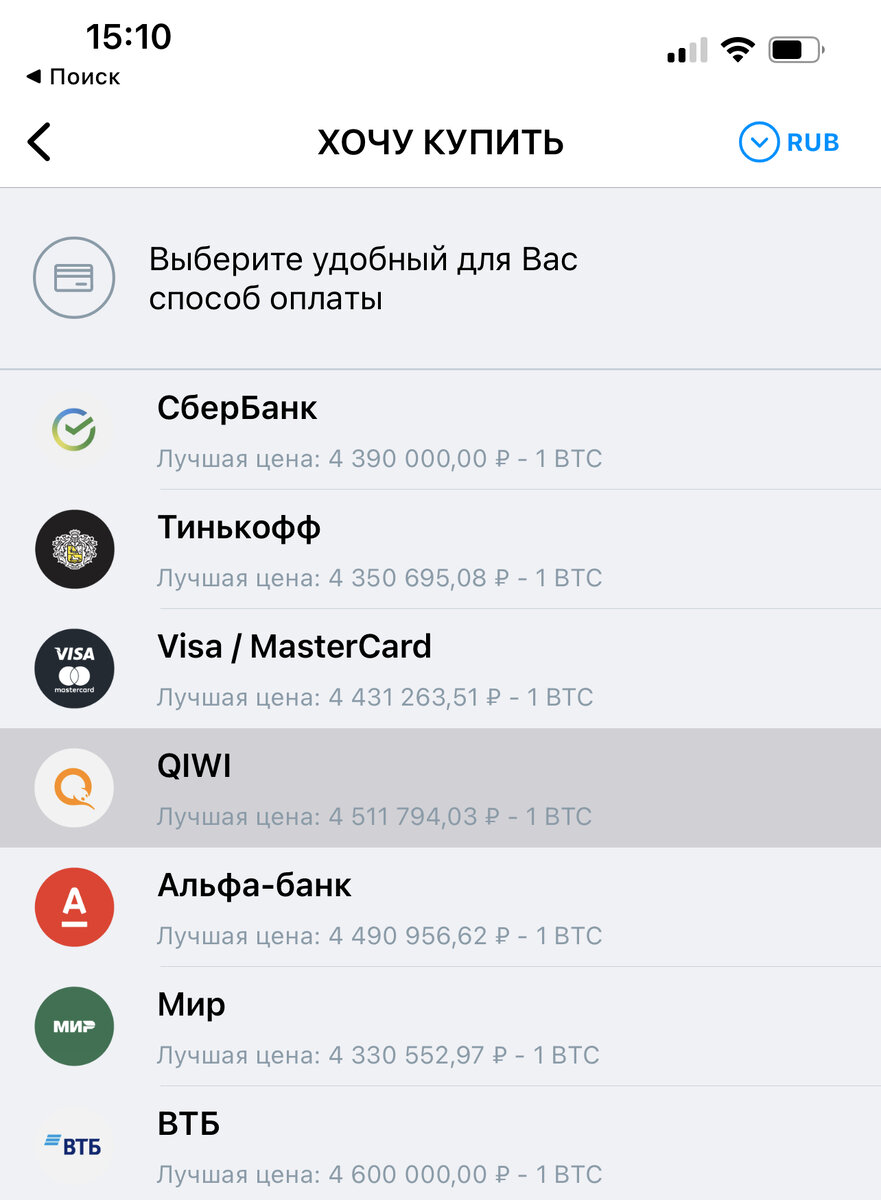Open Альфа-банк payment offers
This screenshot has width=881, height=1200.
440,907
